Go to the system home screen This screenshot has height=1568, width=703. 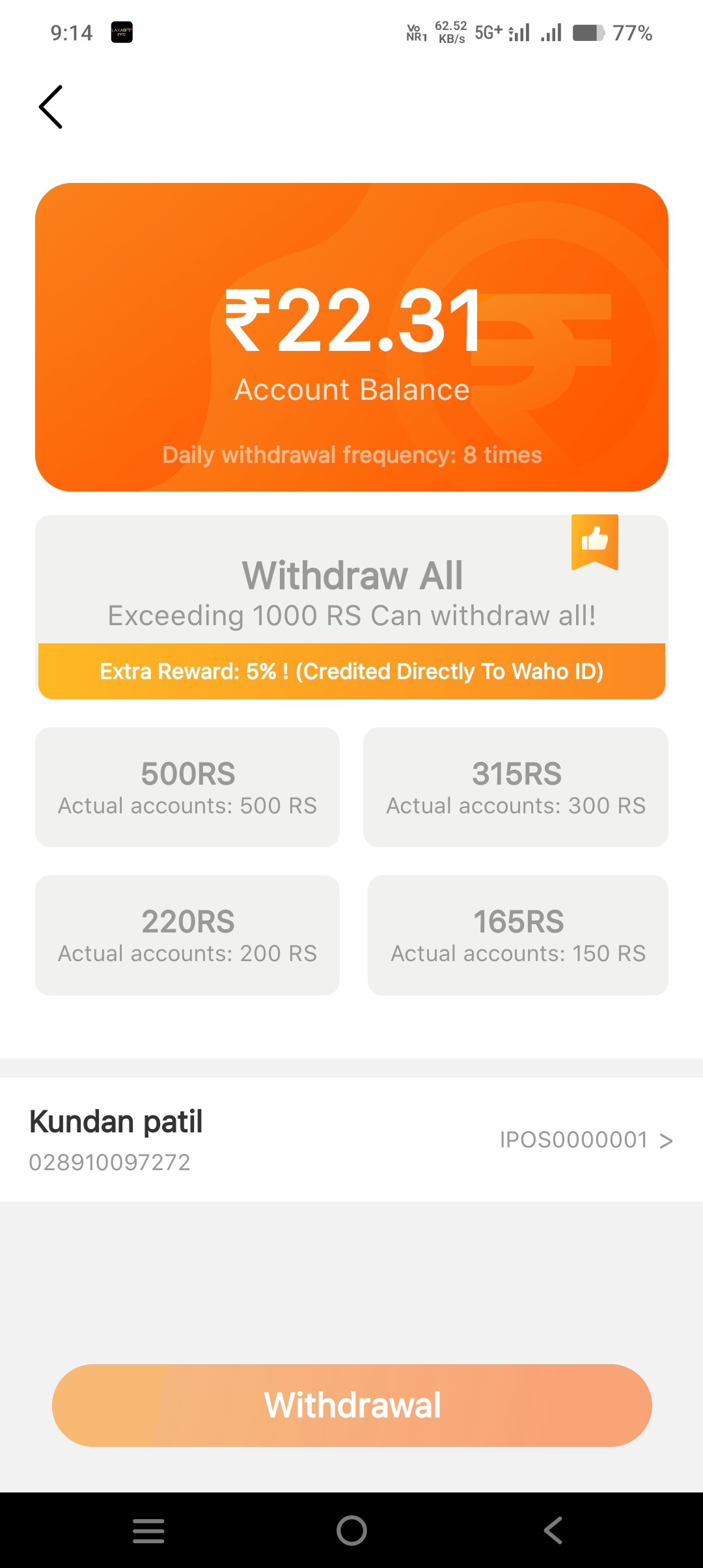351,1530
